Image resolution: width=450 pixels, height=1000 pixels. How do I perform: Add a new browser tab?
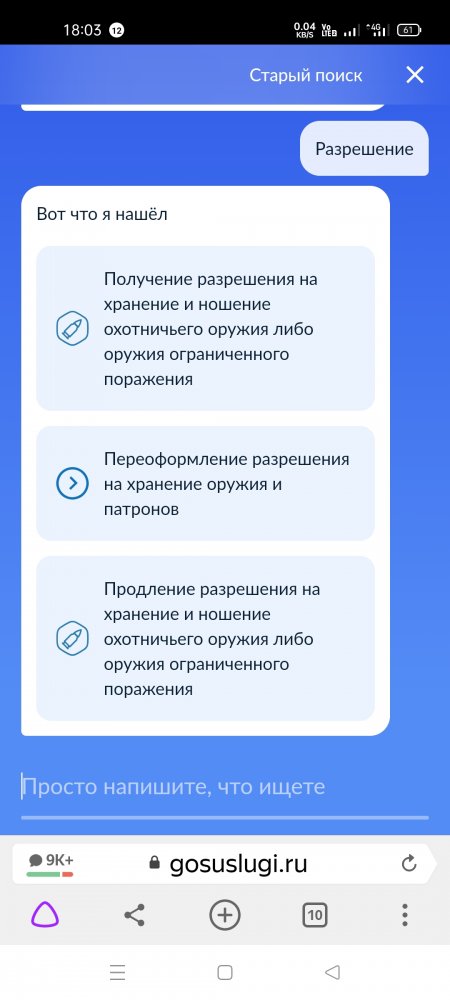point(224,916)
